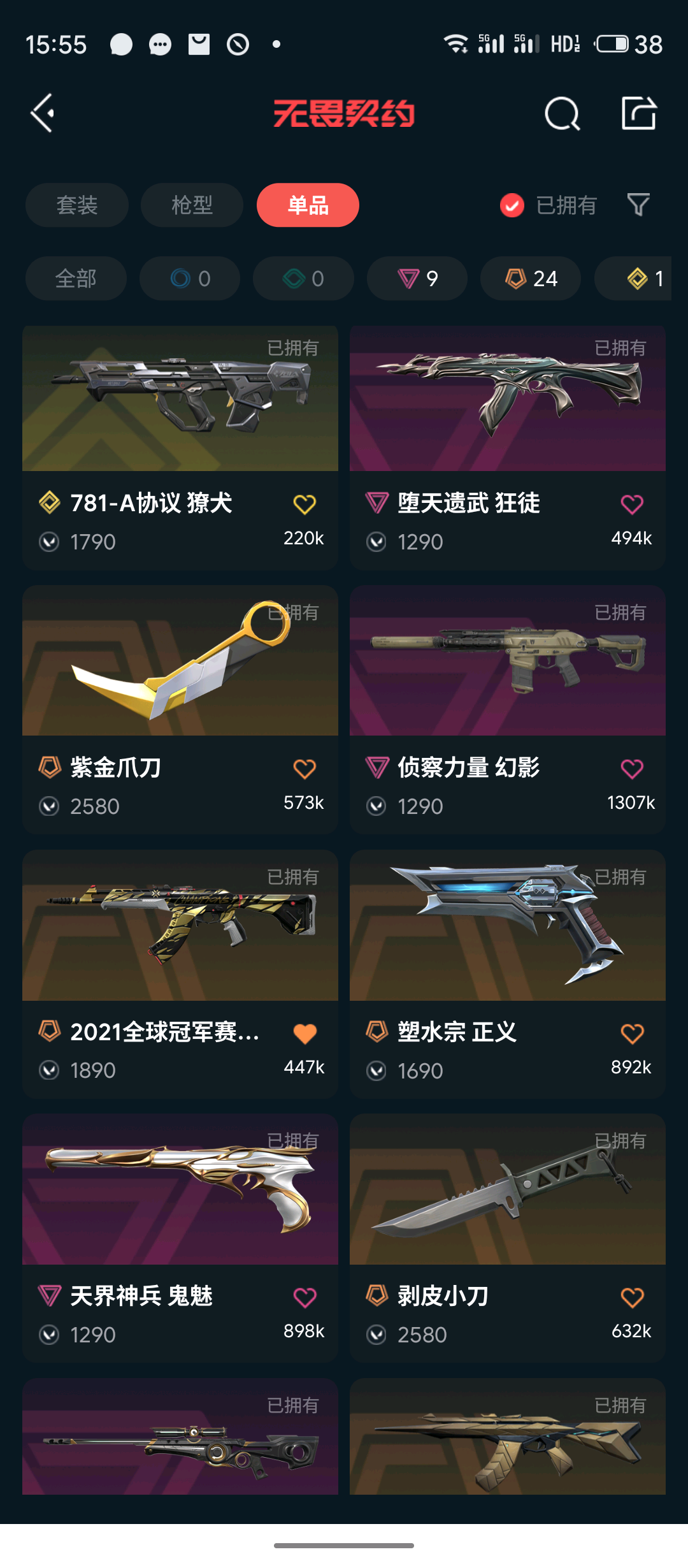Filter by the purple tier chip showing 9
The height and width of the screenshot is (1568, 688).
coord(417,279)
